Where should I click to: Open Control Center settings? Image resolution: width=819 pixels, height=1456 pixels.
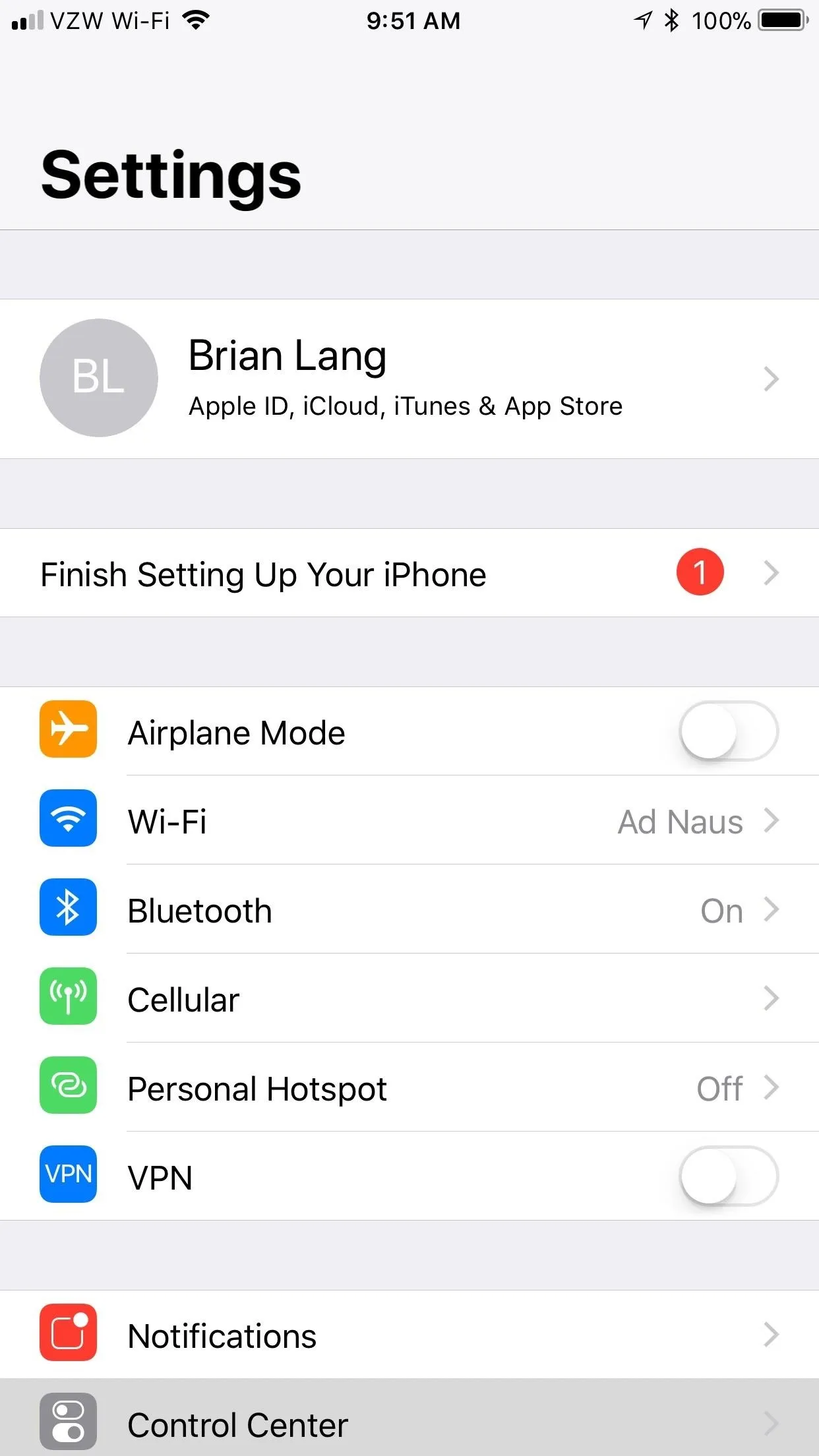409,1418
